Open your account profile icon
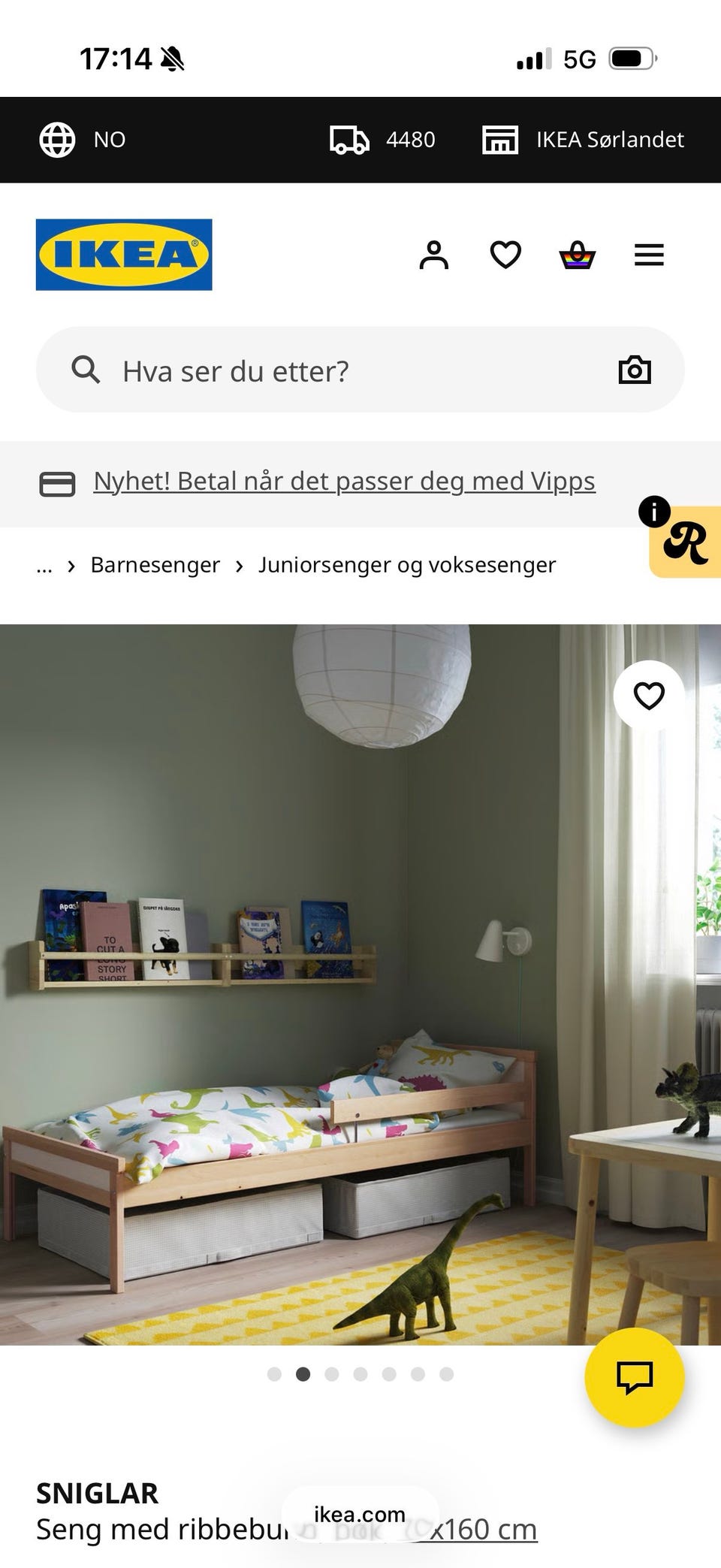Screen dimensions: 721x1568 tap(435, 255)
